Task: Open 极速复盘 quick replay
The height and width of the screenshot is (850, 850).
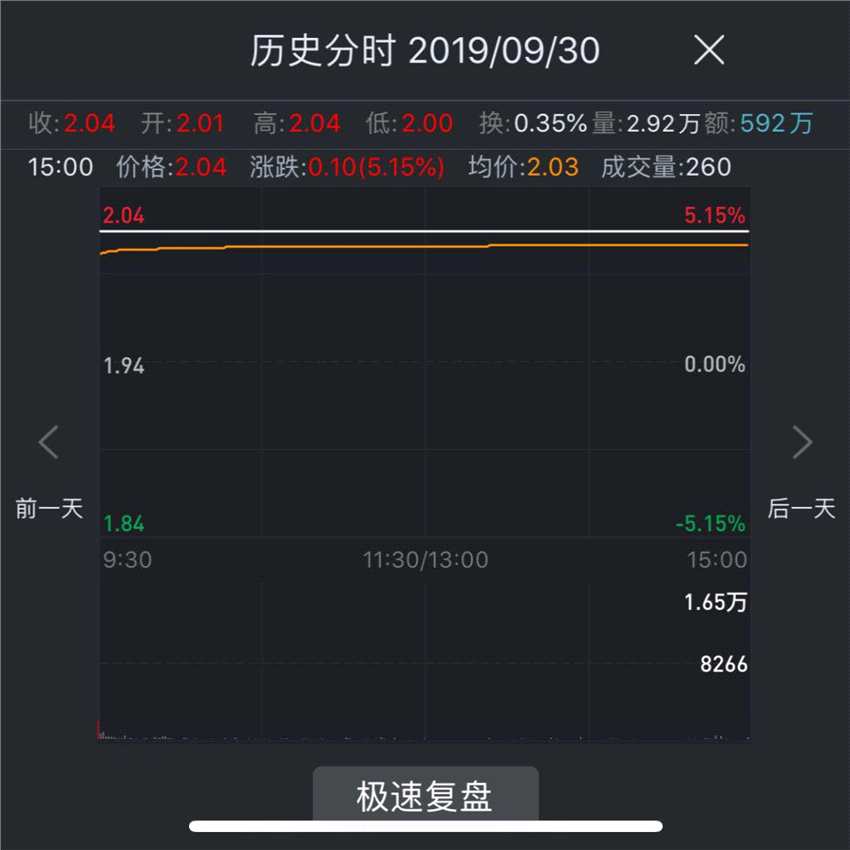Action: (x=425, y=796)
